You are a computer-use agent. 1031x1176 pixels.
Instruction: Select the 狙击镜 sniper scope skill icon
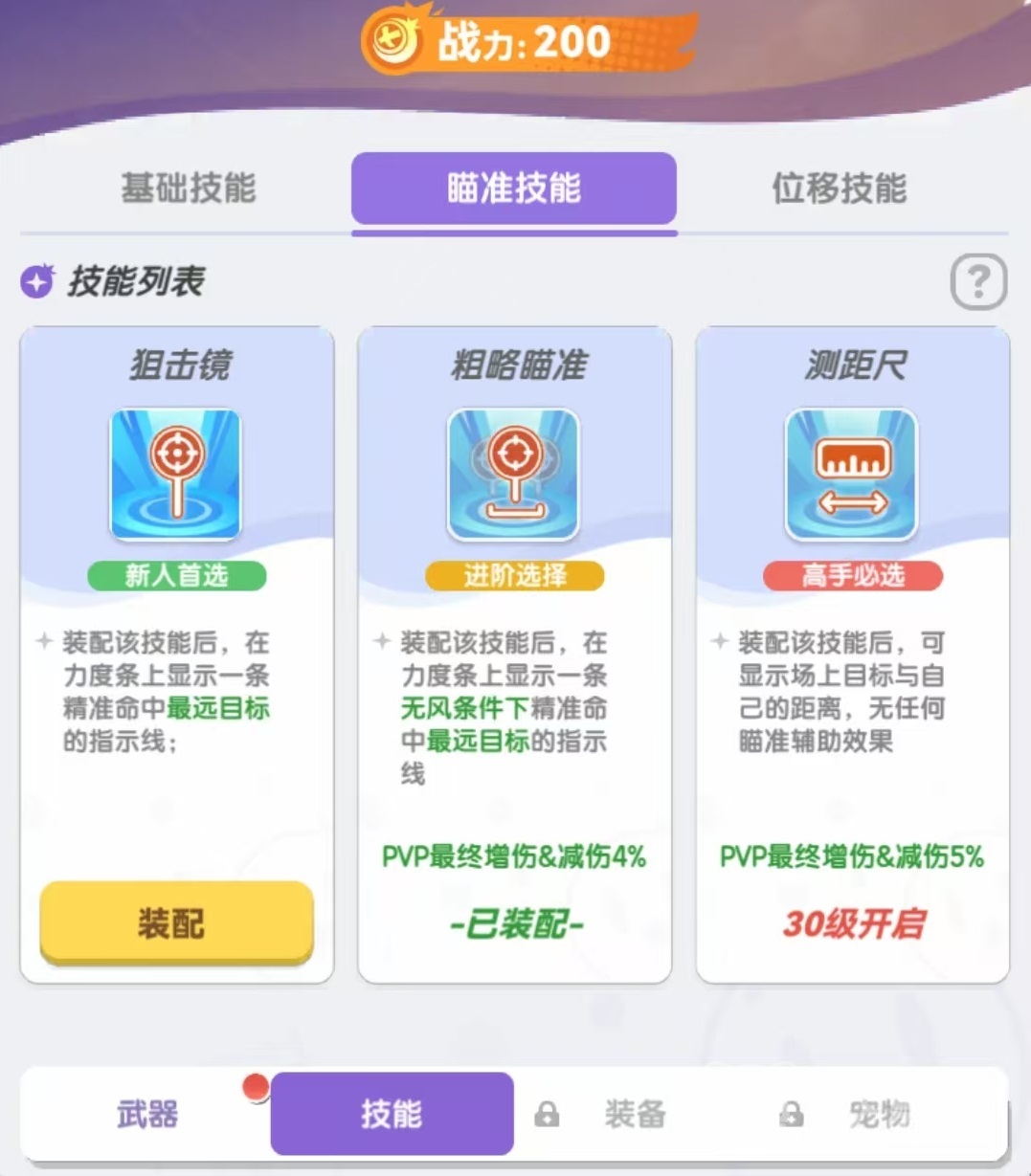(175, 473)
